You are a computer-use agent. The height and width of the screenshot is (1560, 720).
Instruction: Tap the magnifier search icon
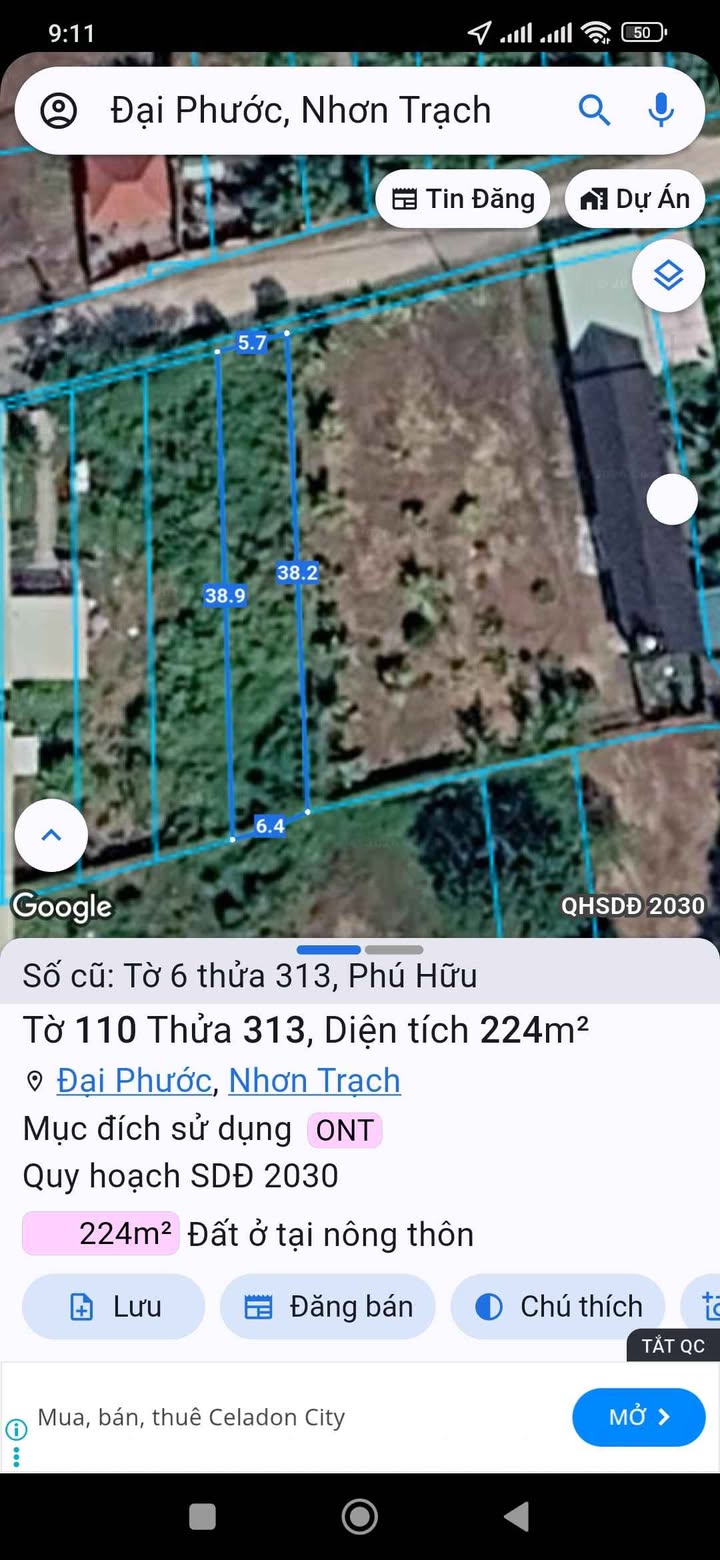coord(594,110)
